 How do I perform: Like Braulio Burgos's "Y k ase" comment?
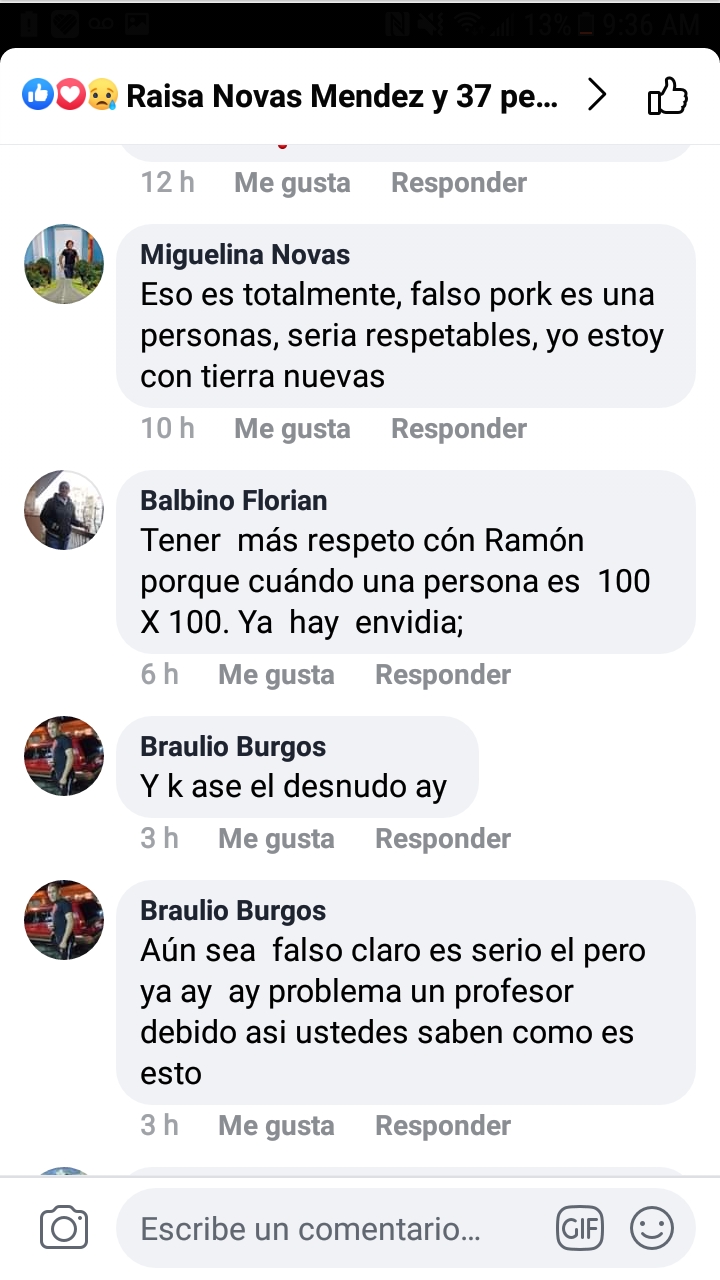click(x=276, y=839)
